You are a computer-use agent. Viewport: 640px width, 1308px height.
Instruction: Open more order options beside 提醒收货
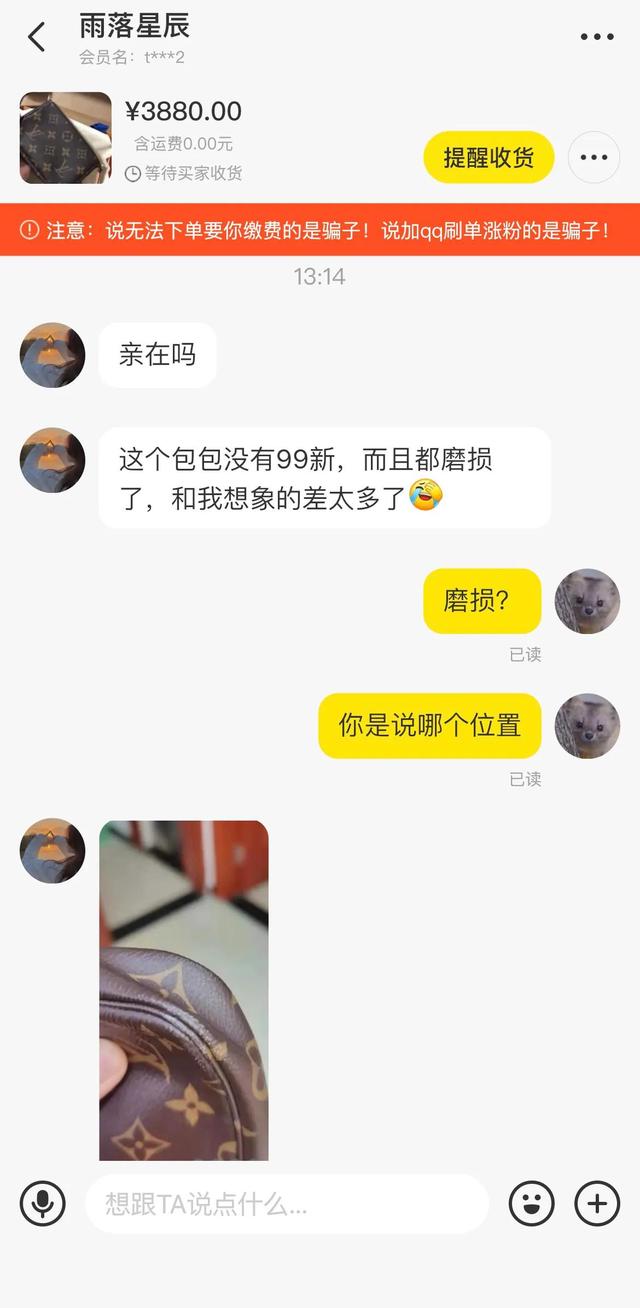(x=594, y=157)
